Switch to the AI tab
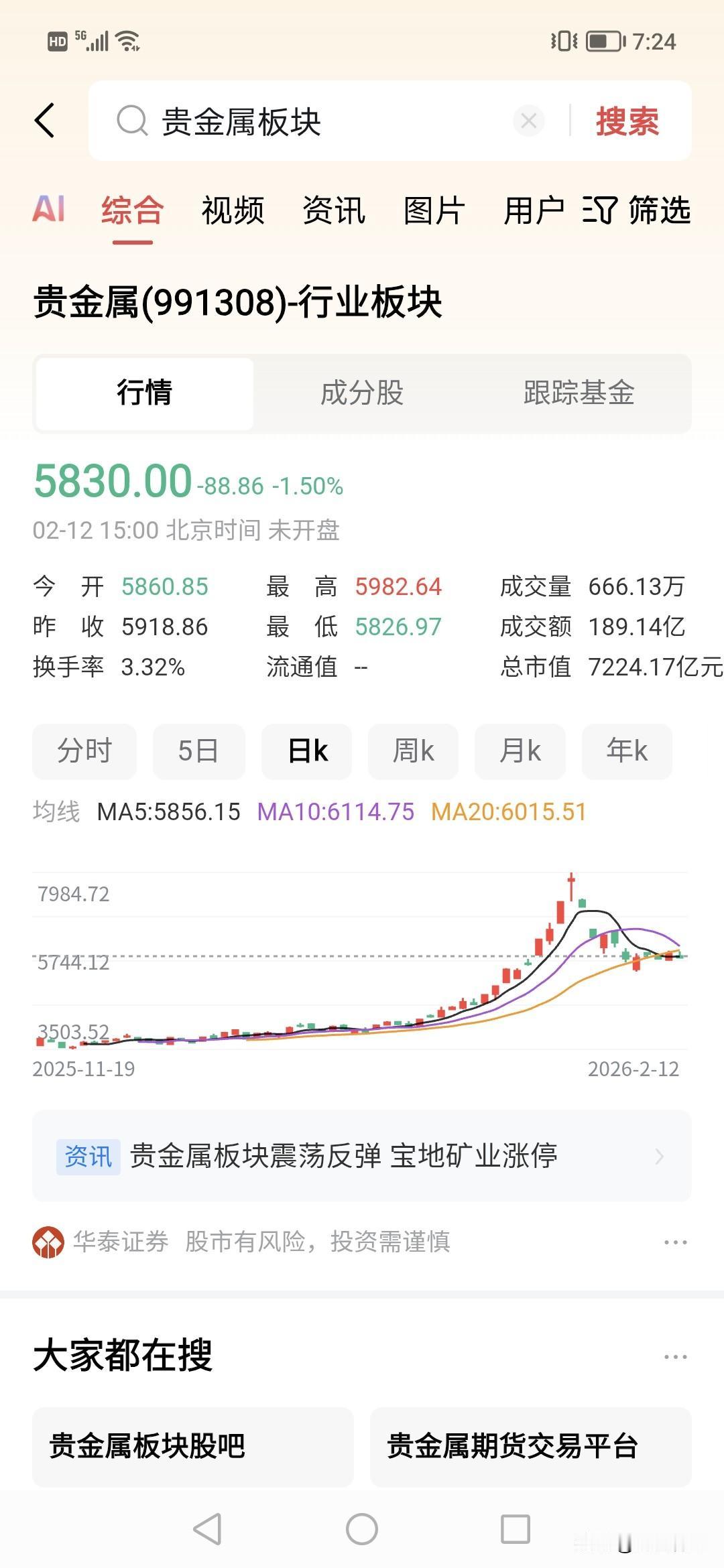Viewport: 724px width, 1568px height. (x=49, y=210)
